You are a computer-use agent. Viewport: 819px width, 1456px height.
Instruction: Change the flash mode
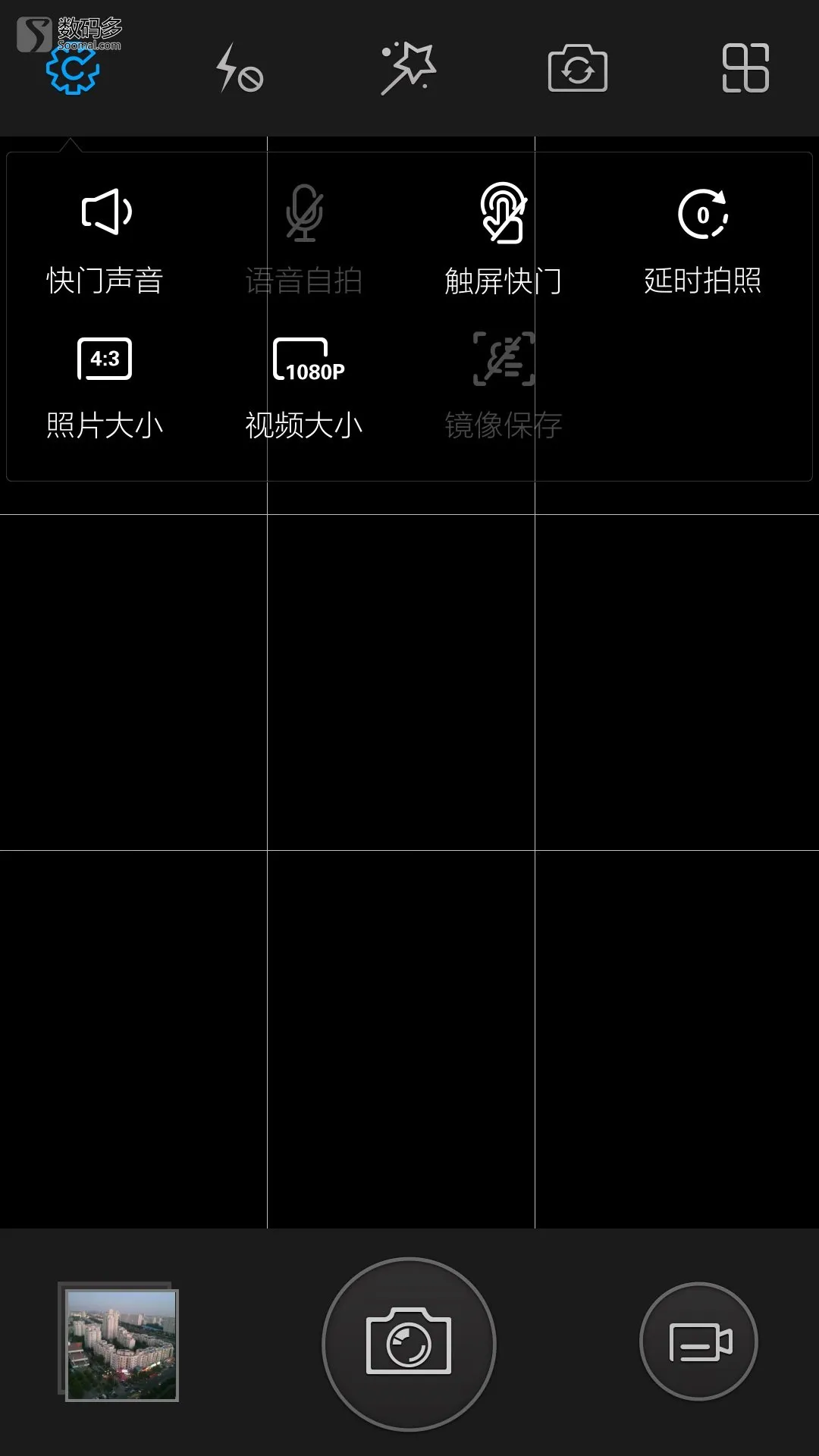point(239,69)
